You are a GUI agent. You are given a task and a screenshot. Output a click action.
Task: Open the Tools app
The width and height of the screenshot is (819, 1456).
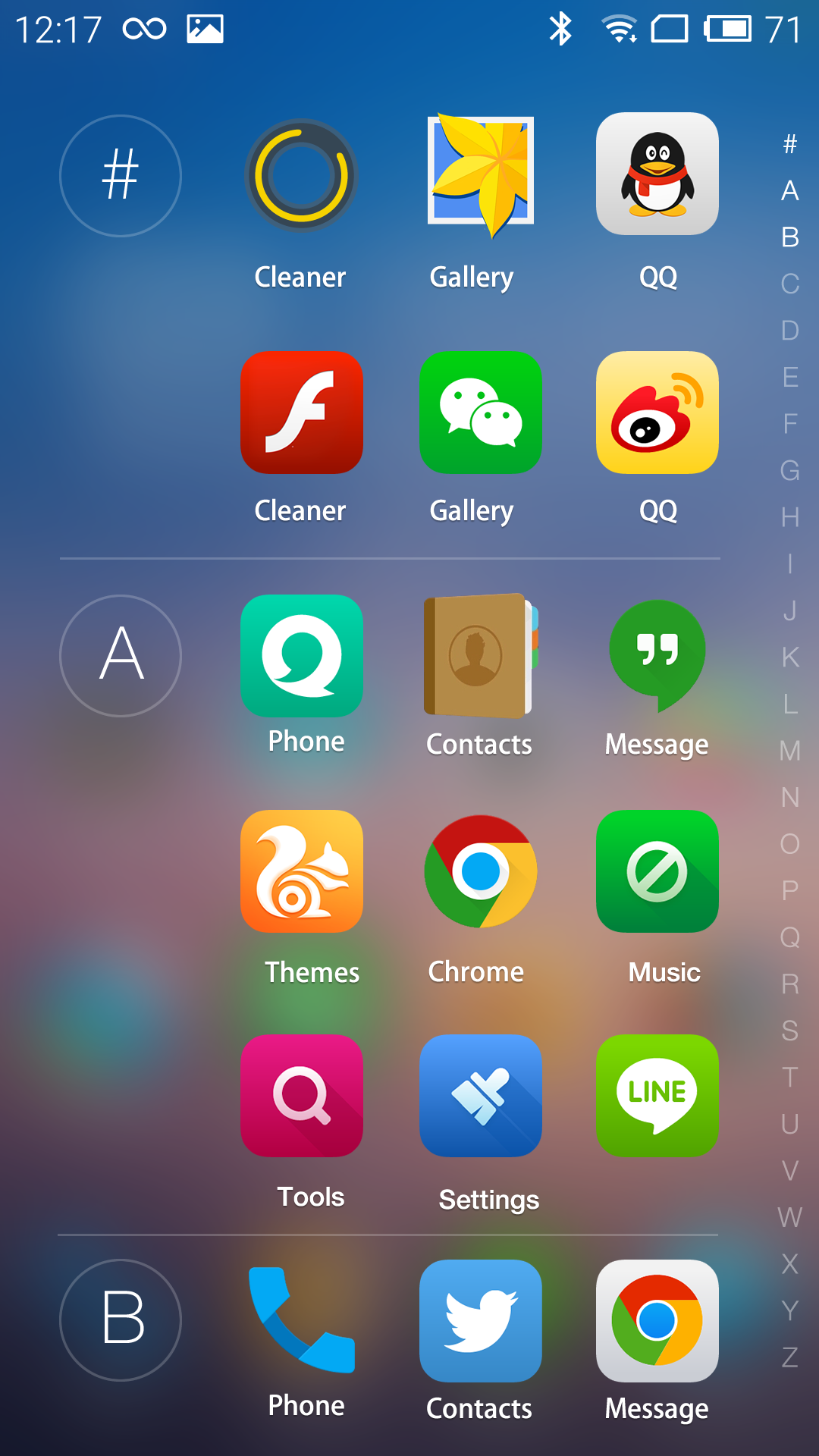point(301,1096)
